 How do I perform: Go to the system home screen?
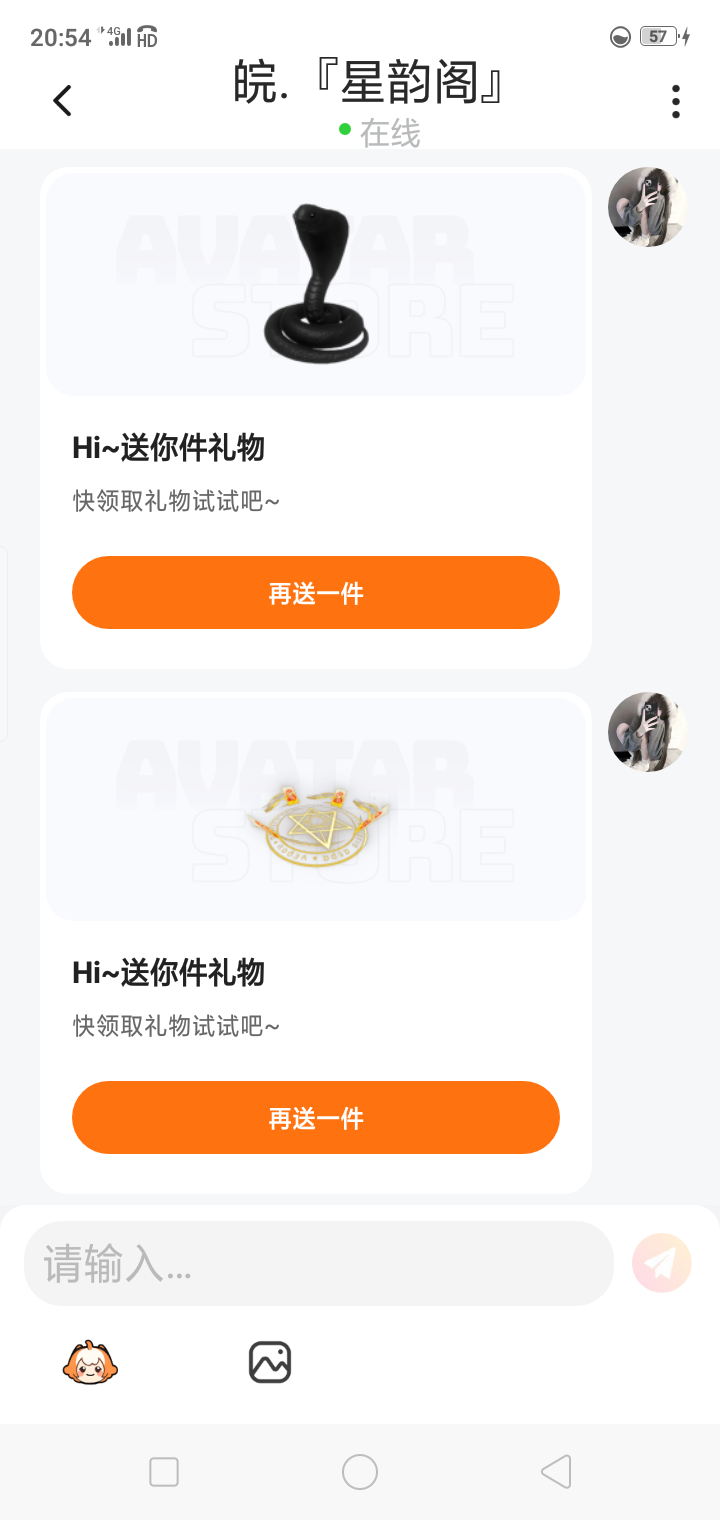(x=360, y=1472)
